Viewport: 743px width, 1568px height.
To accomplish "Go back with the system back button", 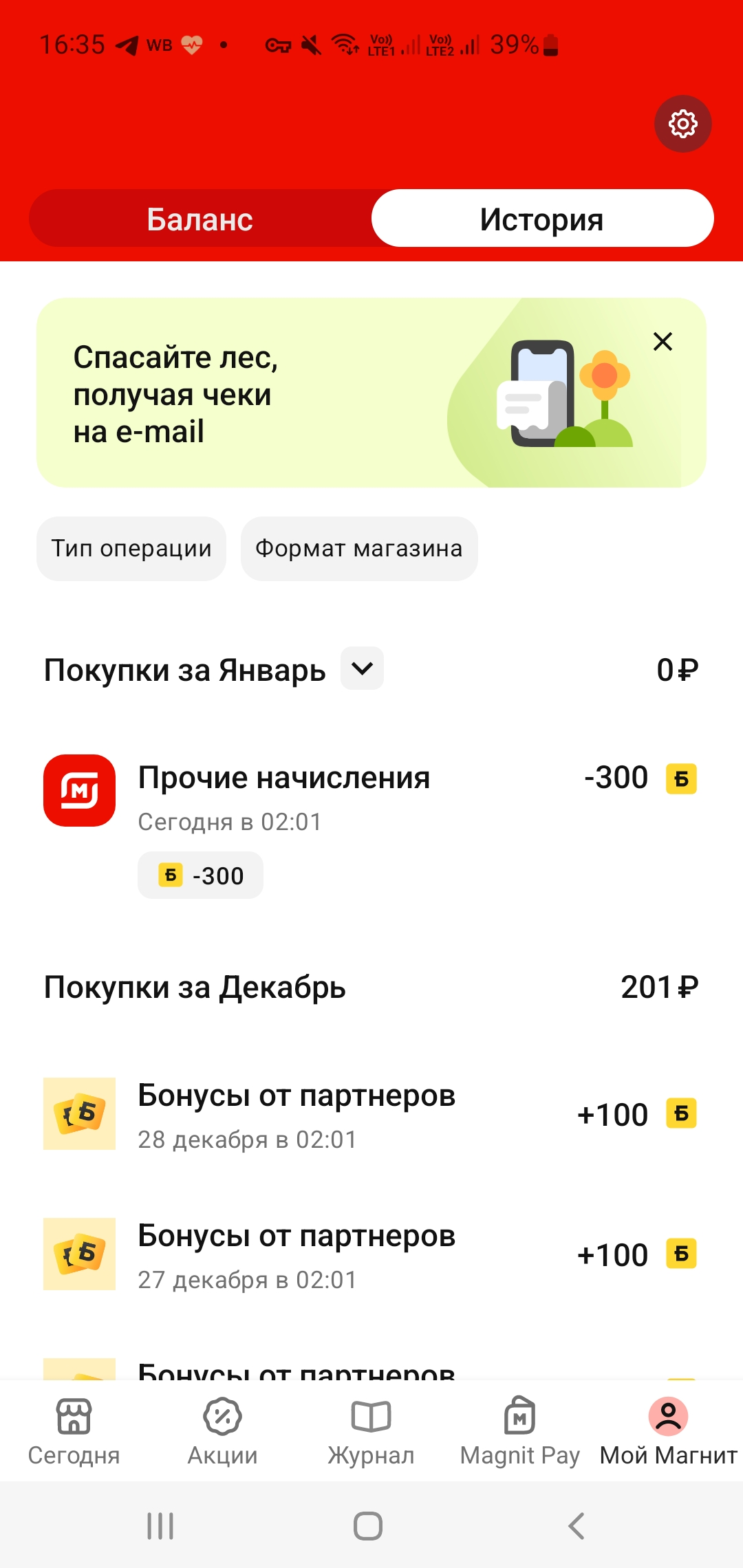I will (577, 1526).
